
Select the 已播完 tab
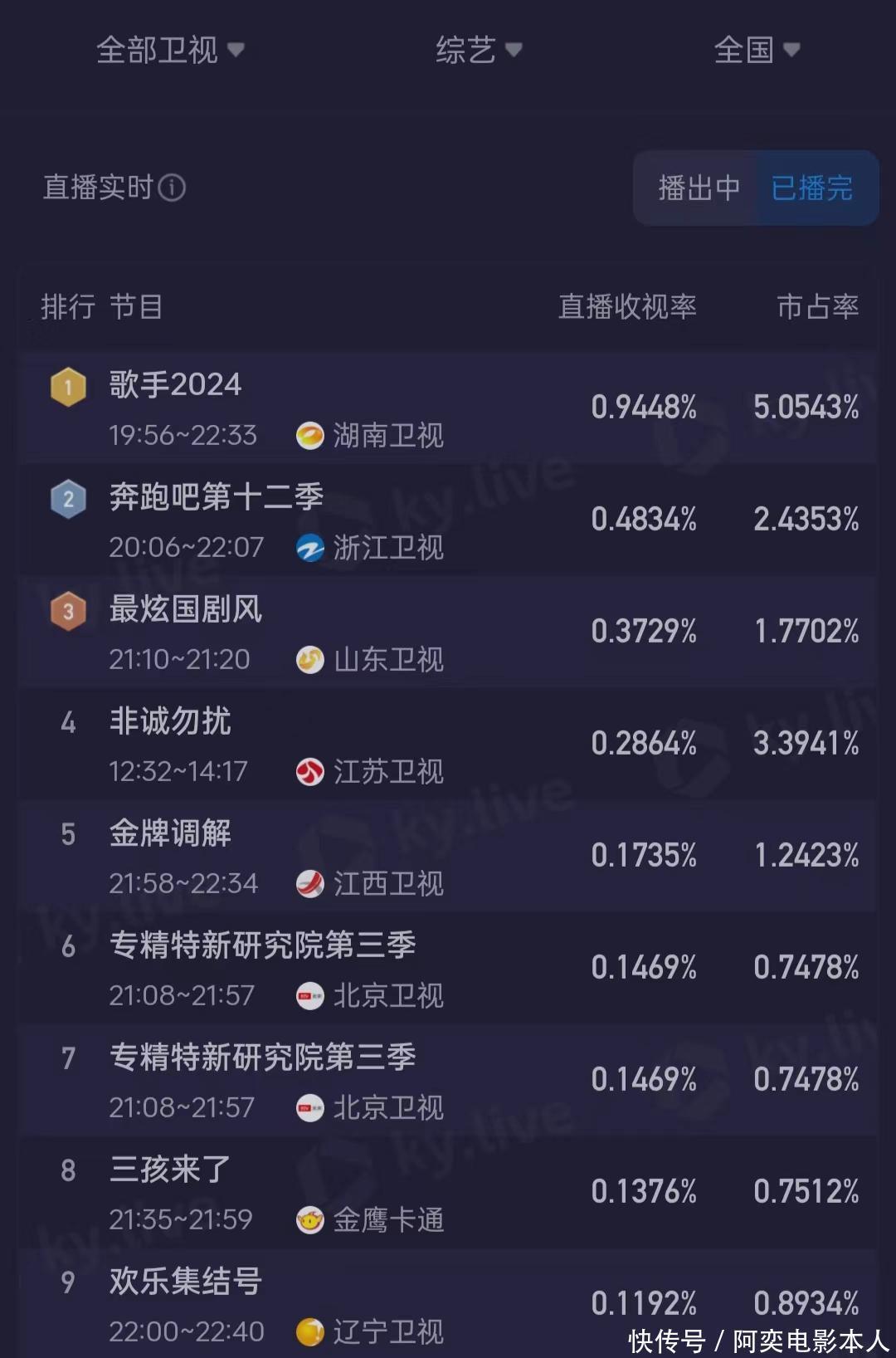[x=812, y=188]
